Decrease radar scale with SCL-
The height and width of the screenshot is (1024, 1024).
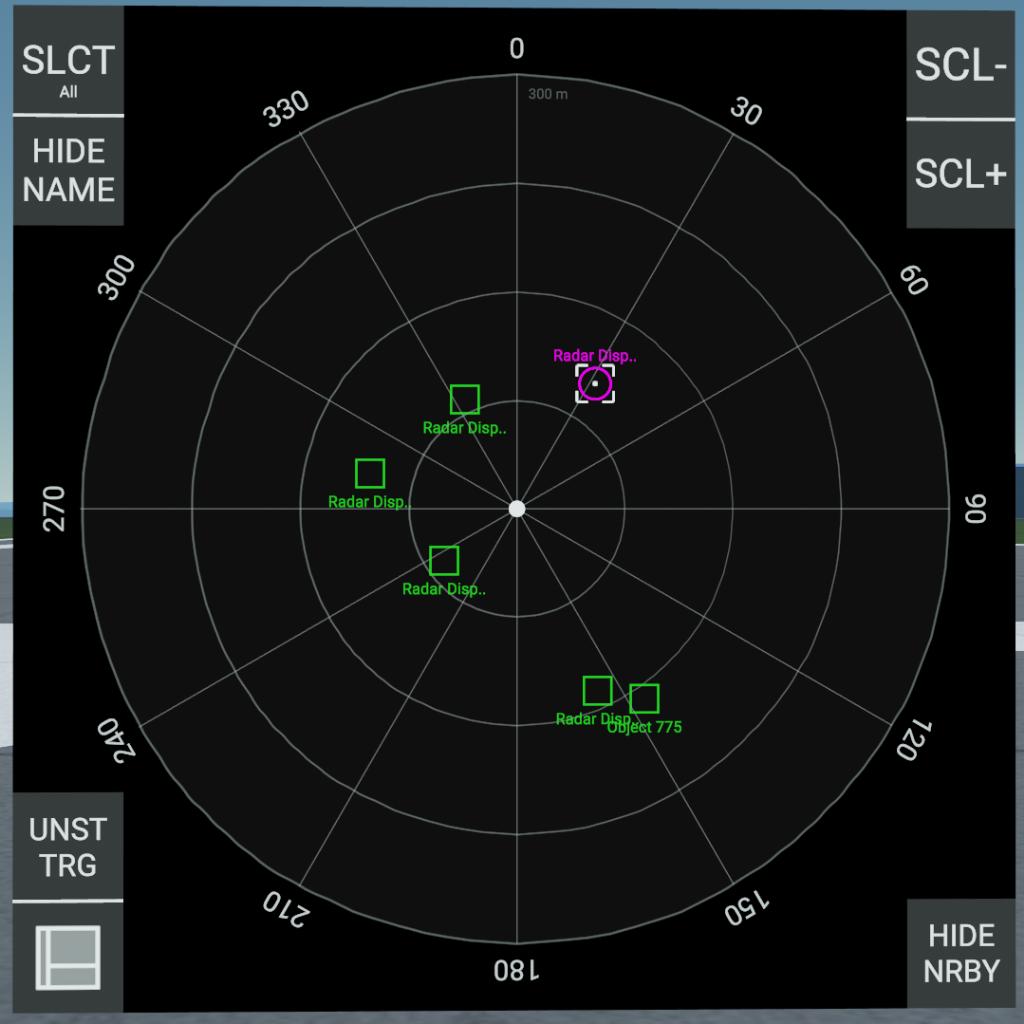click(960, 66)
